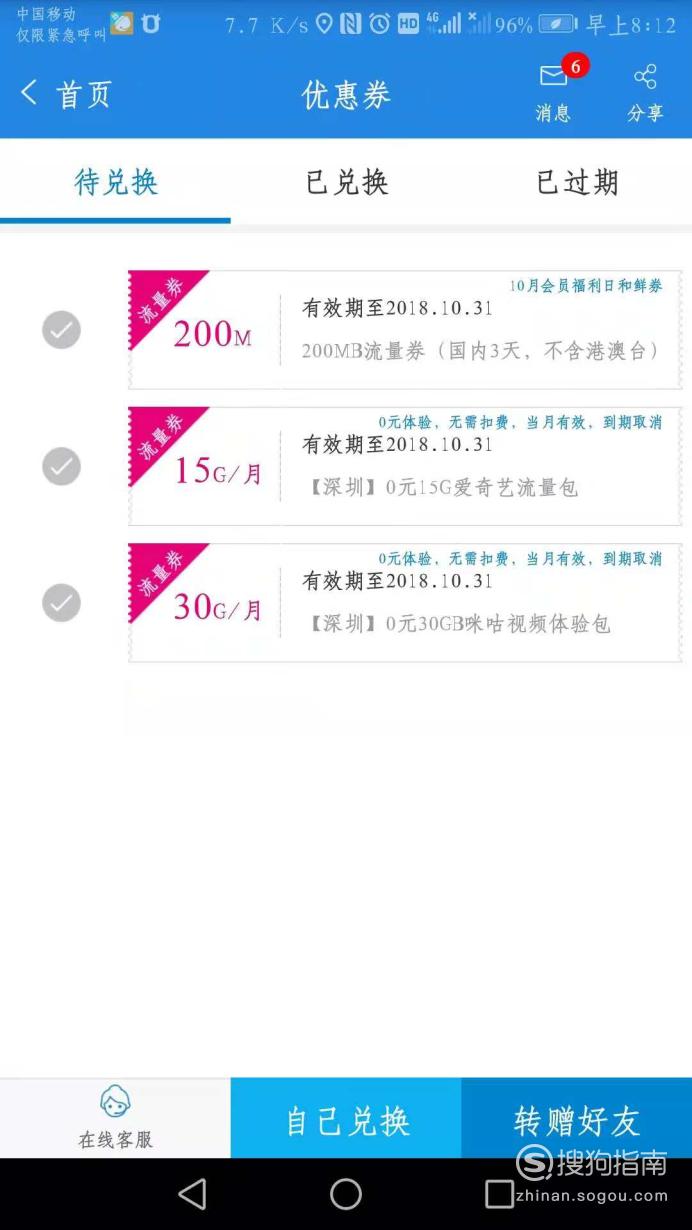Go back to 首页

pyautogui.click(x=66, y=94)
